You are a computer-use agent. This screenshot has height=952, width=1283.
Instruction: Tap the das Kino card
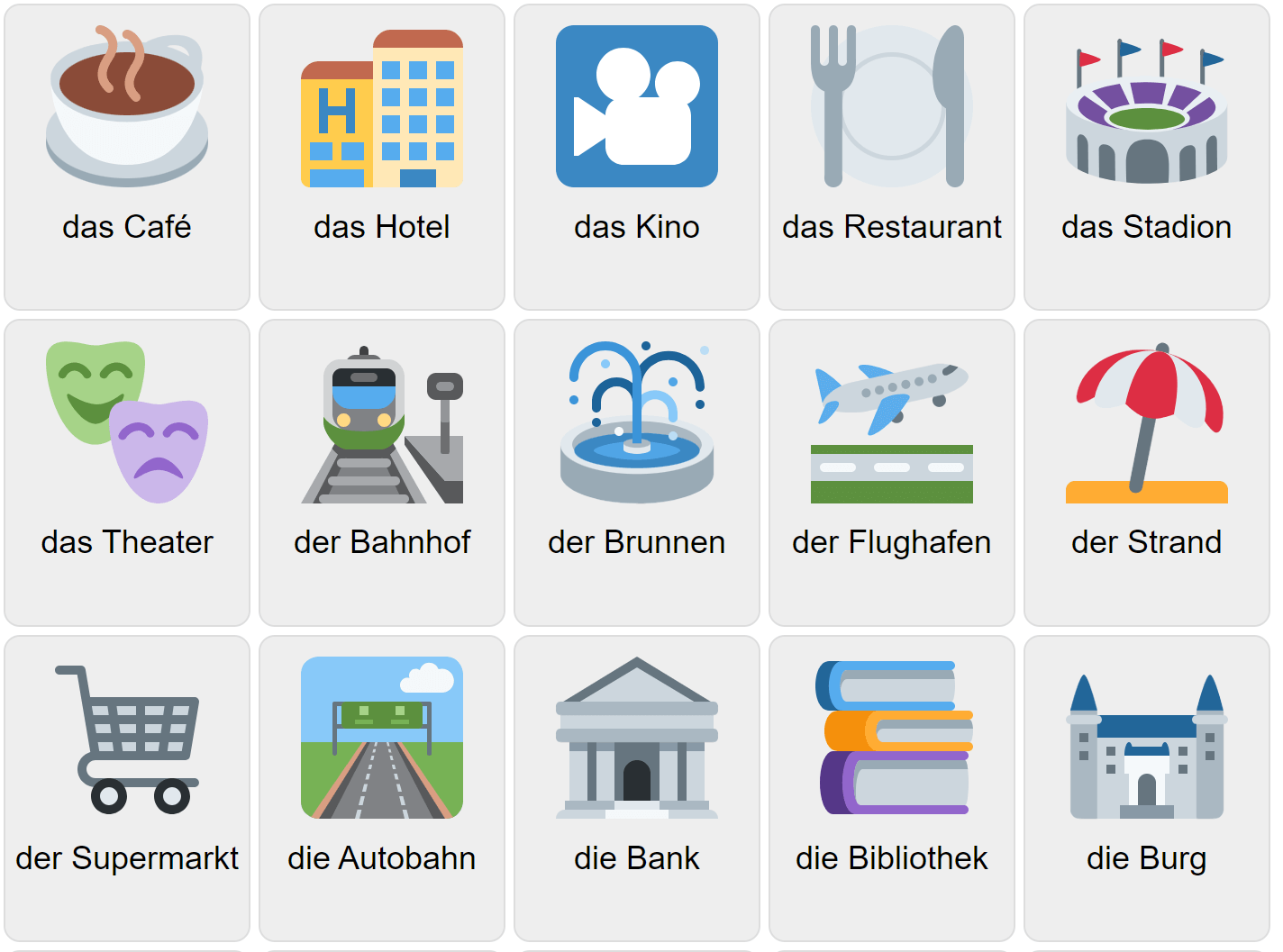point(637,158)
